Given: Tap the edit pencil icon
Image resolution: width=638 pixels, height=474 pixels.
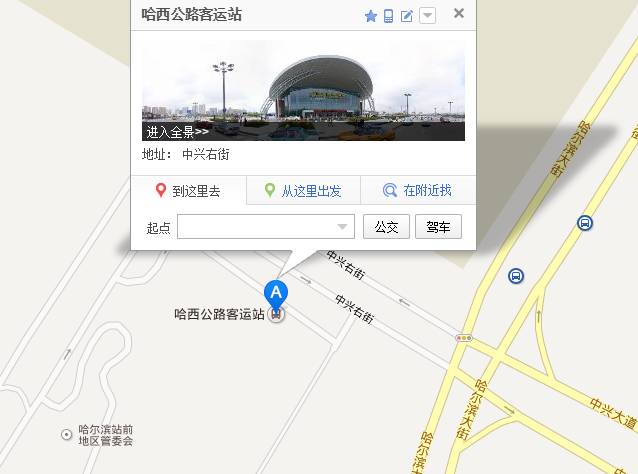Looking at the screenshot, I should [x=407, y=16].
